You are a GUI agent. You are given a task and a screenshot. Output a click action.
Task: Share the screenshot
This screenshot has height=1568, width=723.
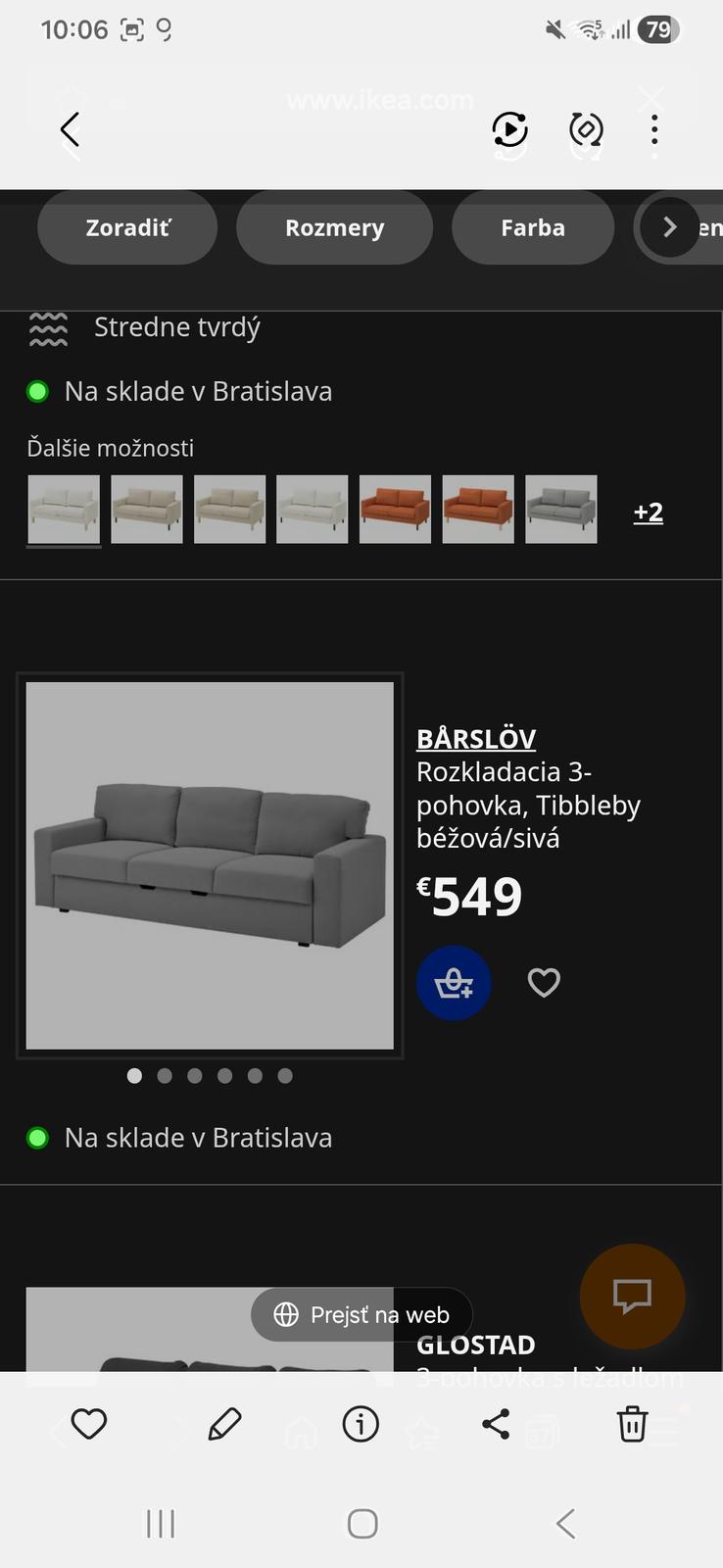coord(496,1424)
